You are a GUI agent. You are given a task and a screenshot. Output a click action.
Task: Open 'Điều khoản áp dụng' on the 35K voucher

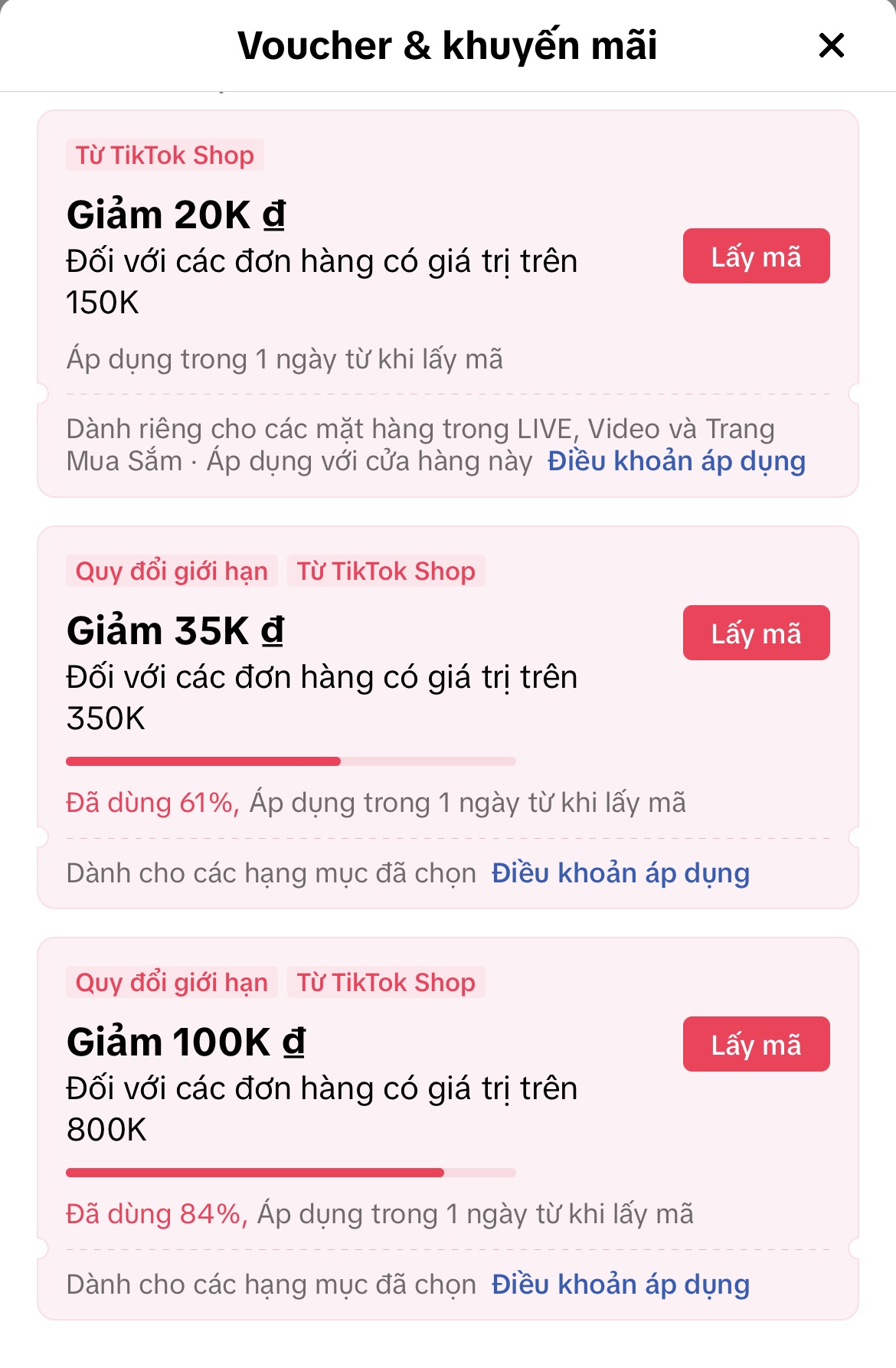point(620,873)
